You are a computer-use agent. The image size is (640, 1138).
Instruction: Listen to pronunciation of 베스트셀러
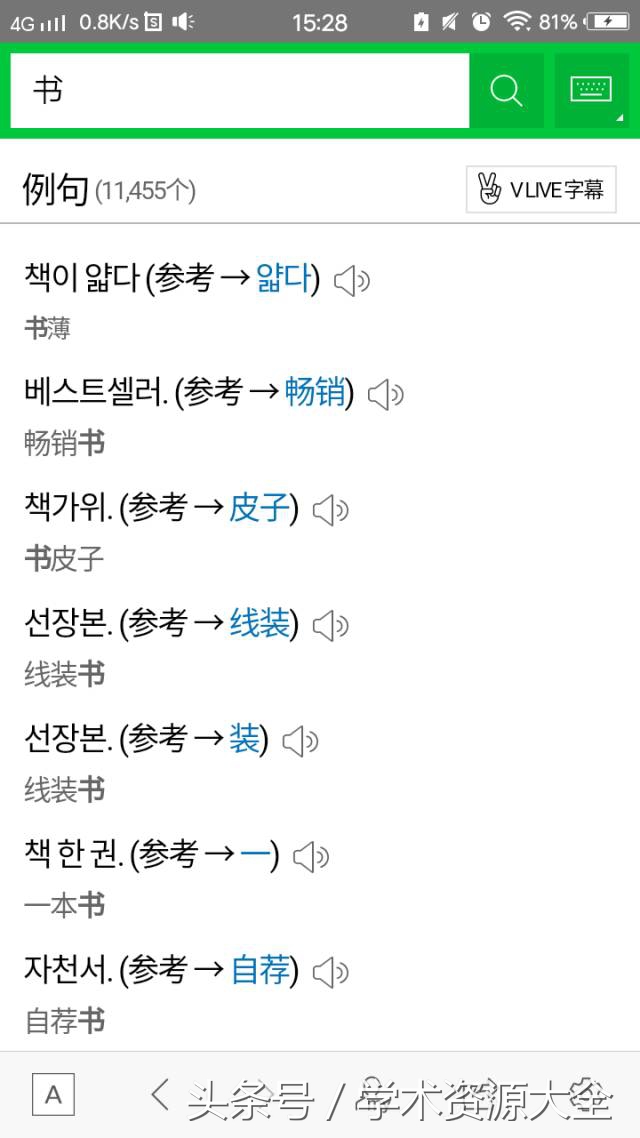click(x=385, y=396)
